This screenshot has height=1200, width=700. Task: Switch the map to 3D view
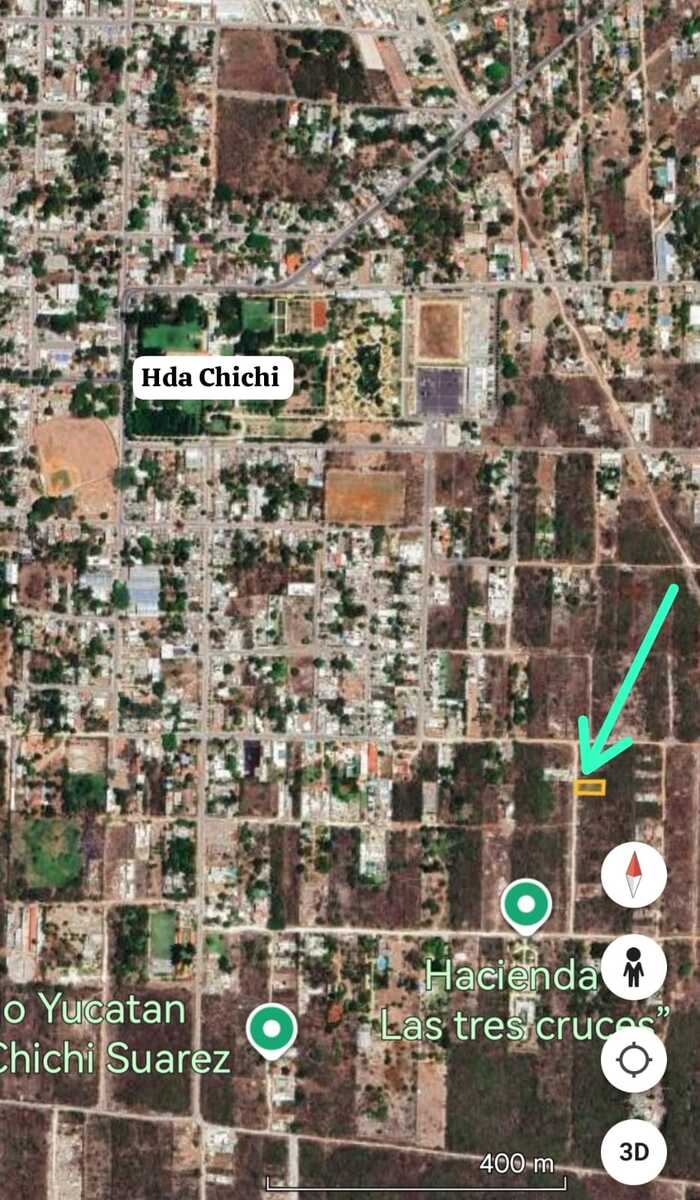[x=633, y=1151]
